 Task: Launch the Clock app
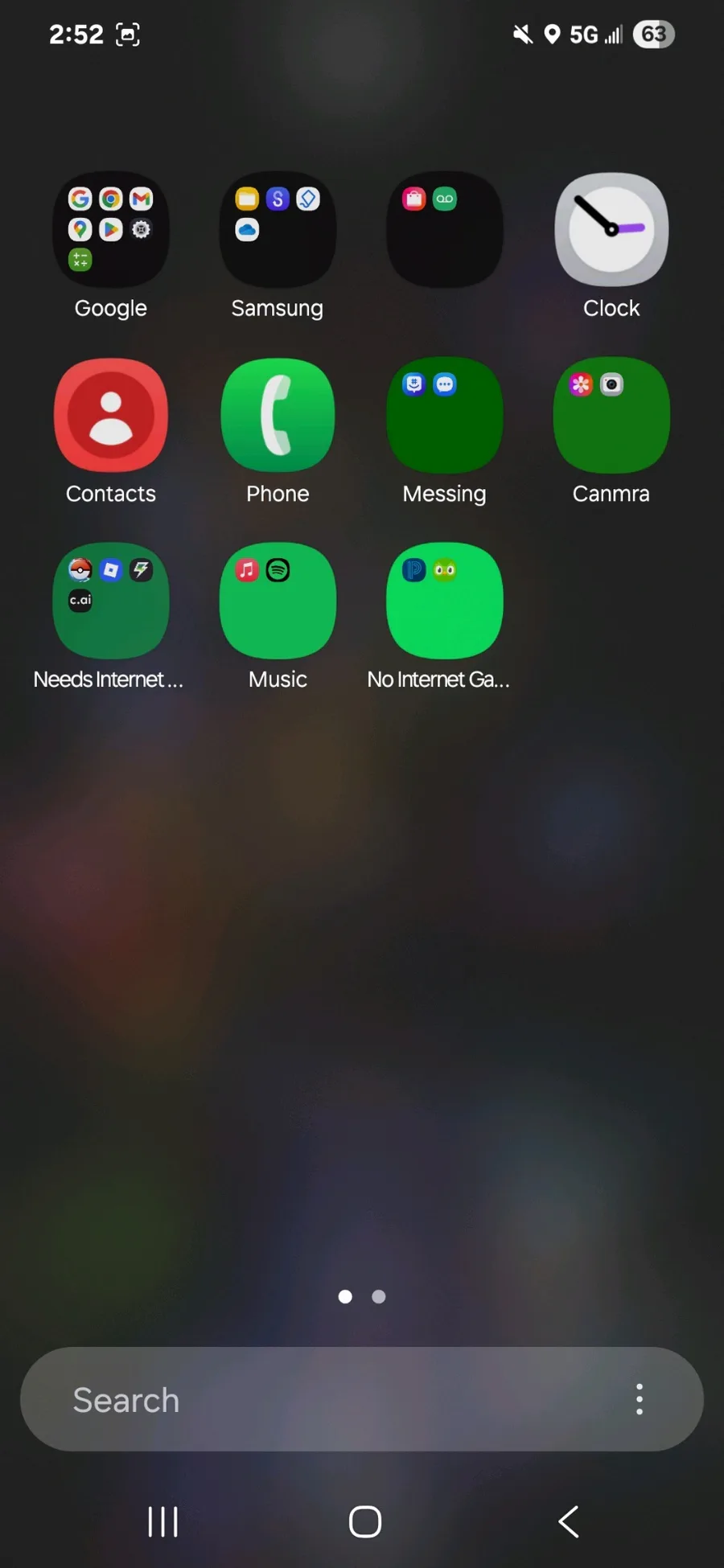coord(611,230)
